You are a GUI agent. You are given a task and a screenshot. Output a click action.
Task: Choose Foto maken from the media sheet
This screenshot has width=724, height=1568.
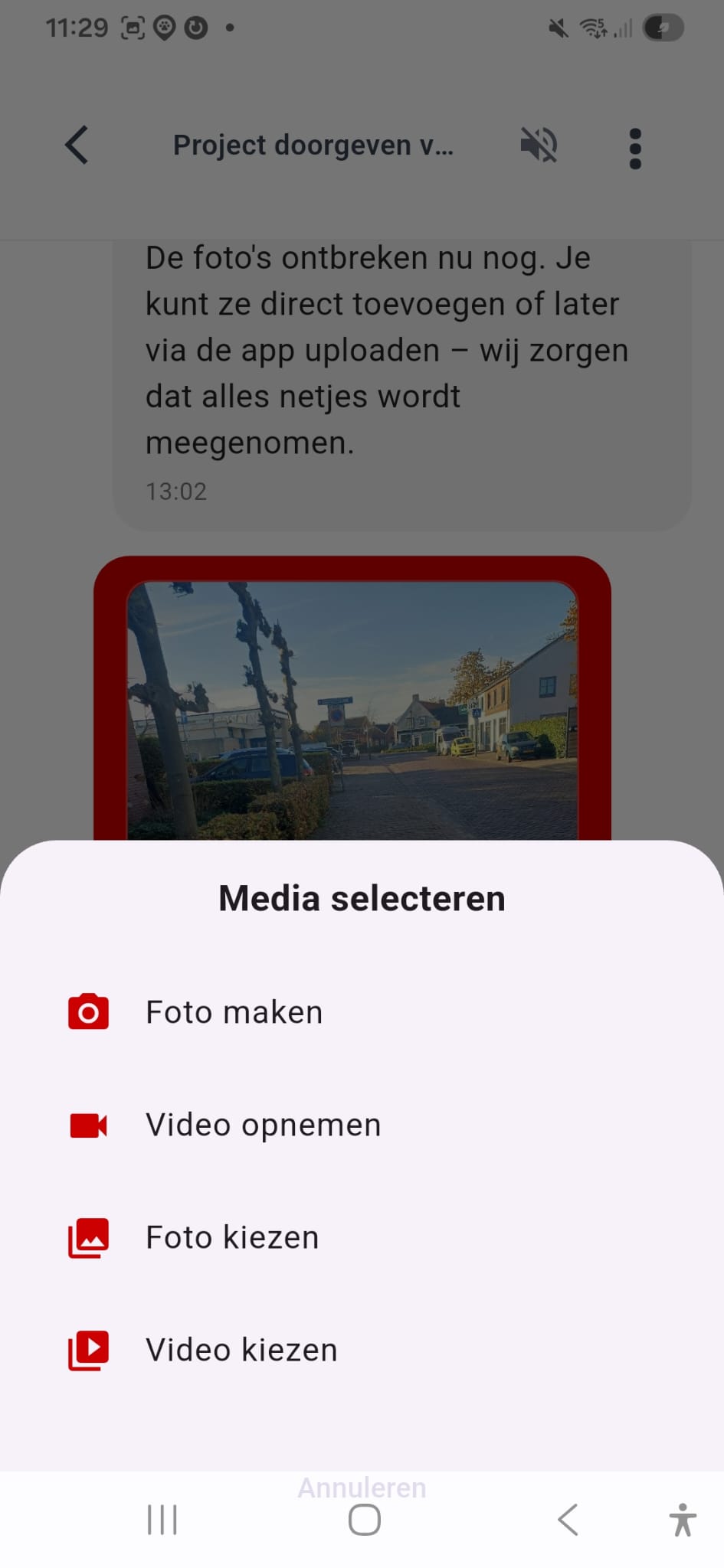coord(234,1011)
